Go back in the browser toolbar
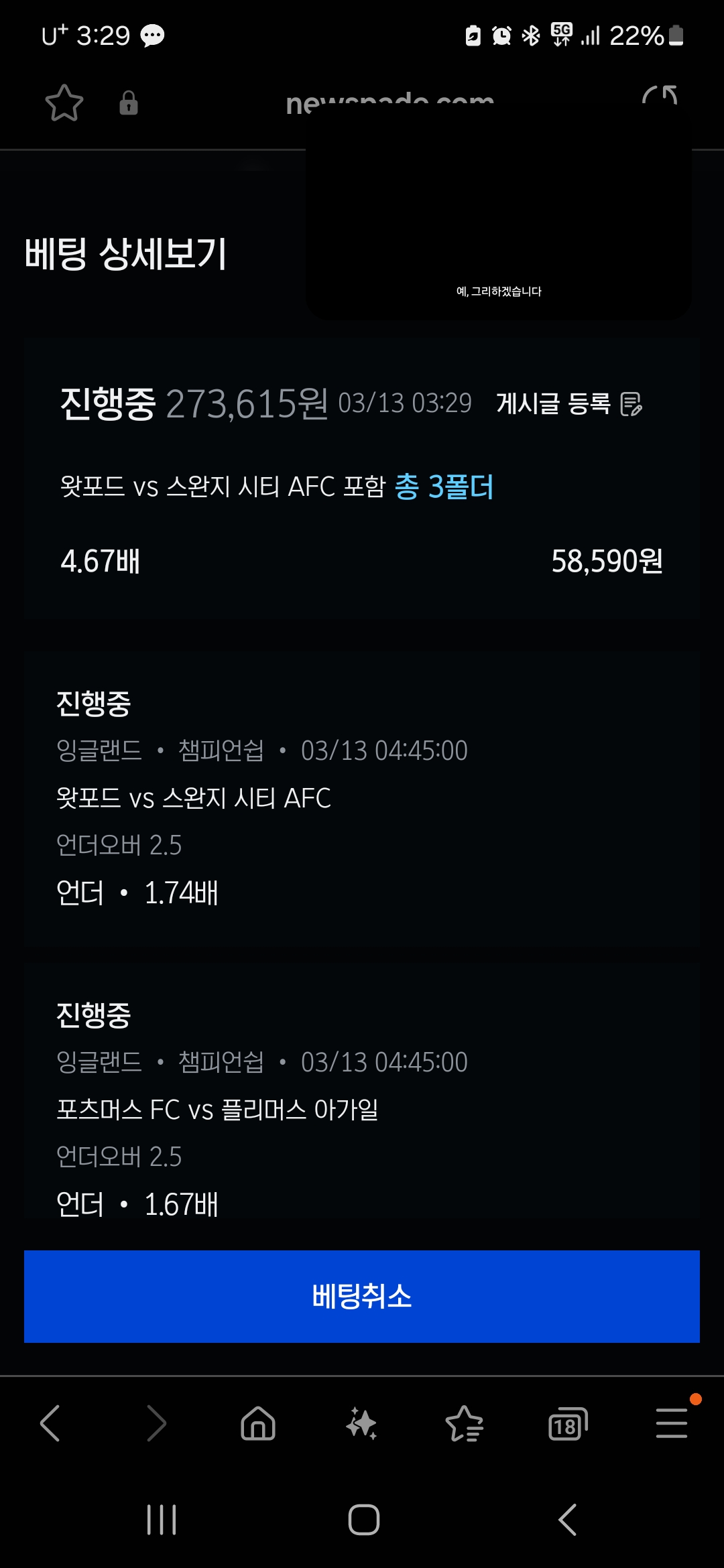The width and height of the screenshot is (724, 1568). click(50, 1423)
